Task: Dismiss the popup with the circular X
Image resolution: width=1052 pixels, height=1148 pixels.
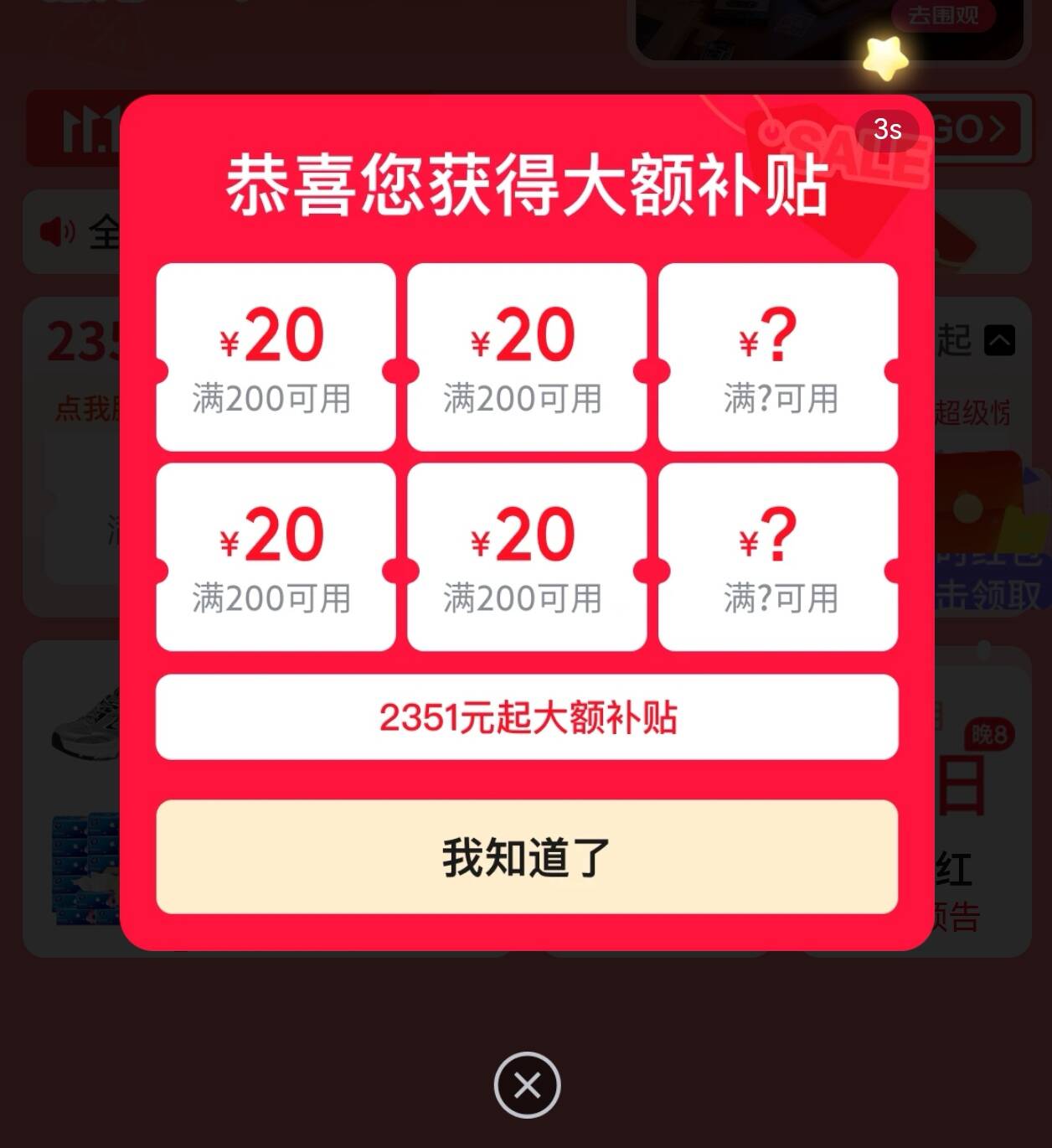Action: point(526,1085)
